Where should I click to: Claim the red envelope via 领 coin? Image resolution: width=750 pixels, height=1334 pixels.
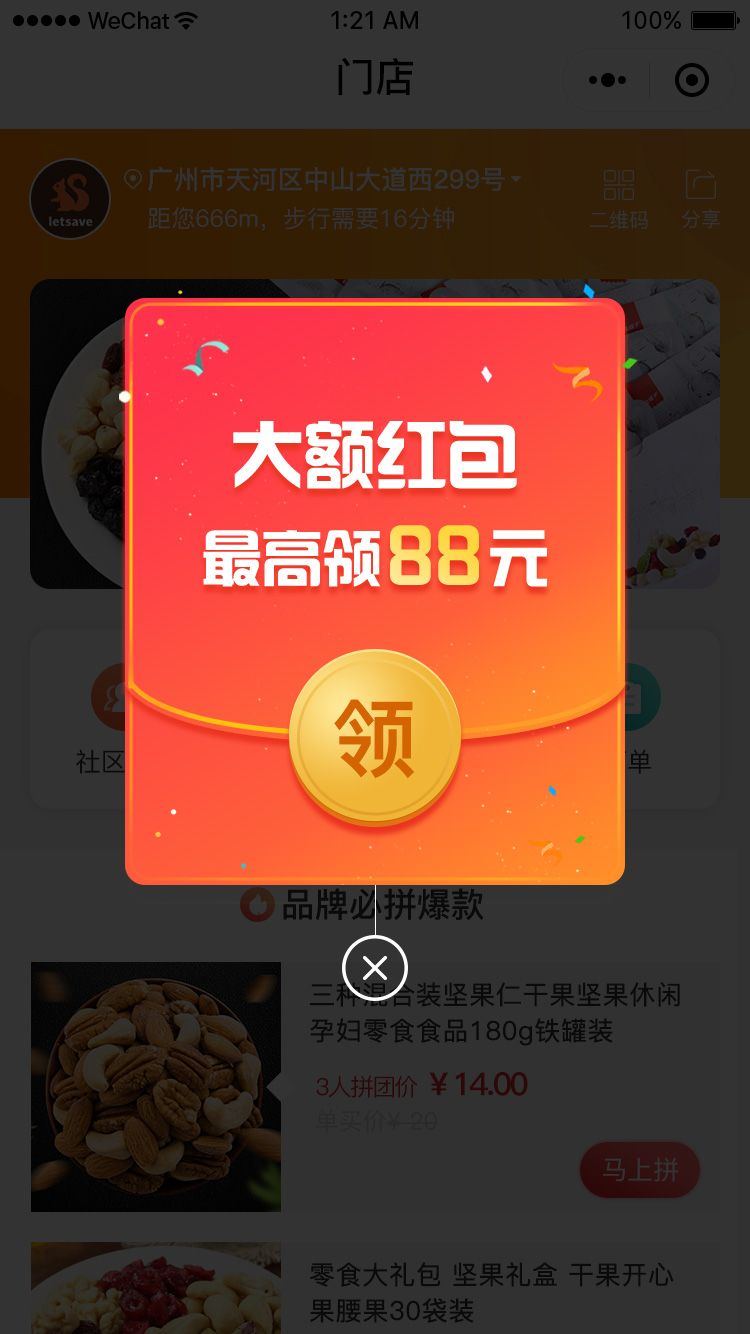tap(375, 735)
